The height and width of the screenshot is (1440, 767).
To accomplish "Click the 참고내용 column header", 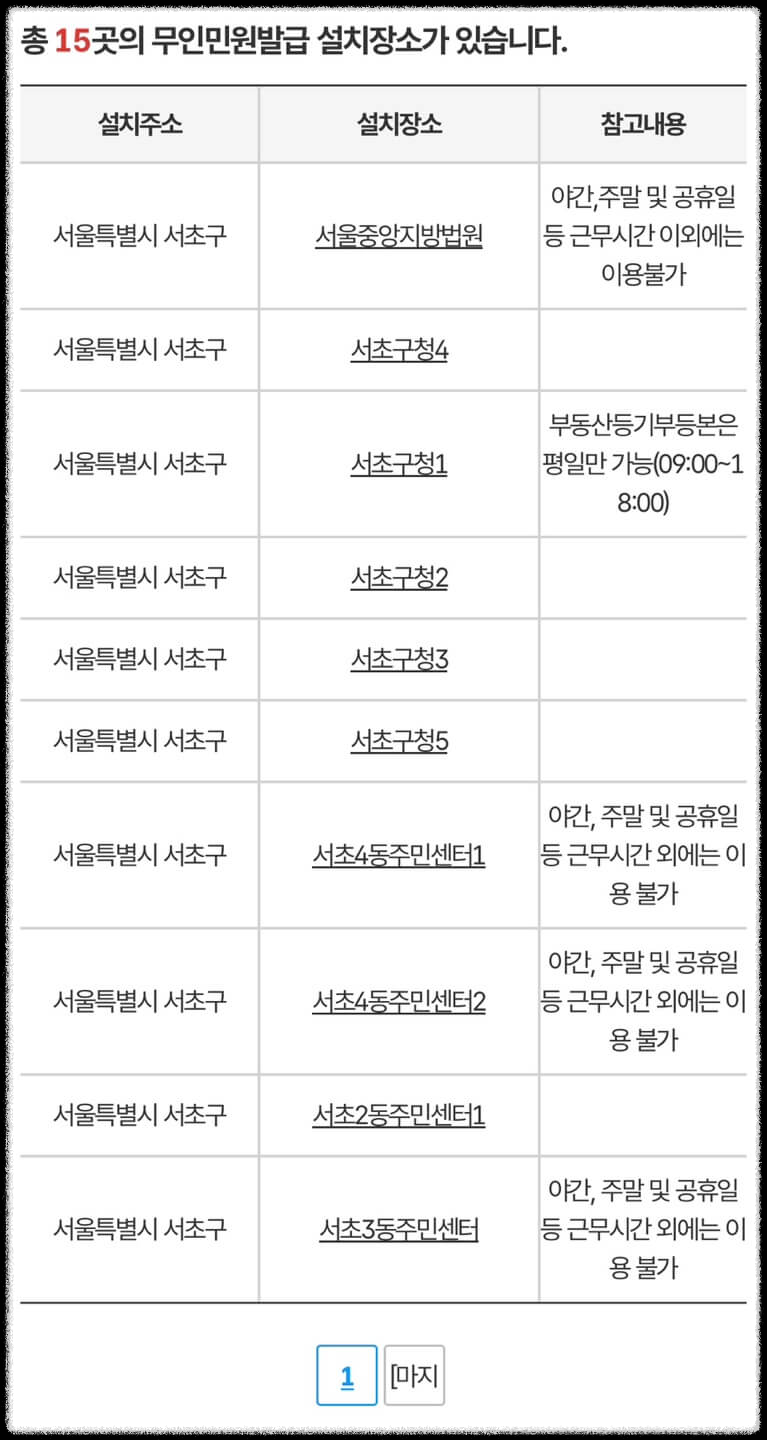I will point(644,122).
